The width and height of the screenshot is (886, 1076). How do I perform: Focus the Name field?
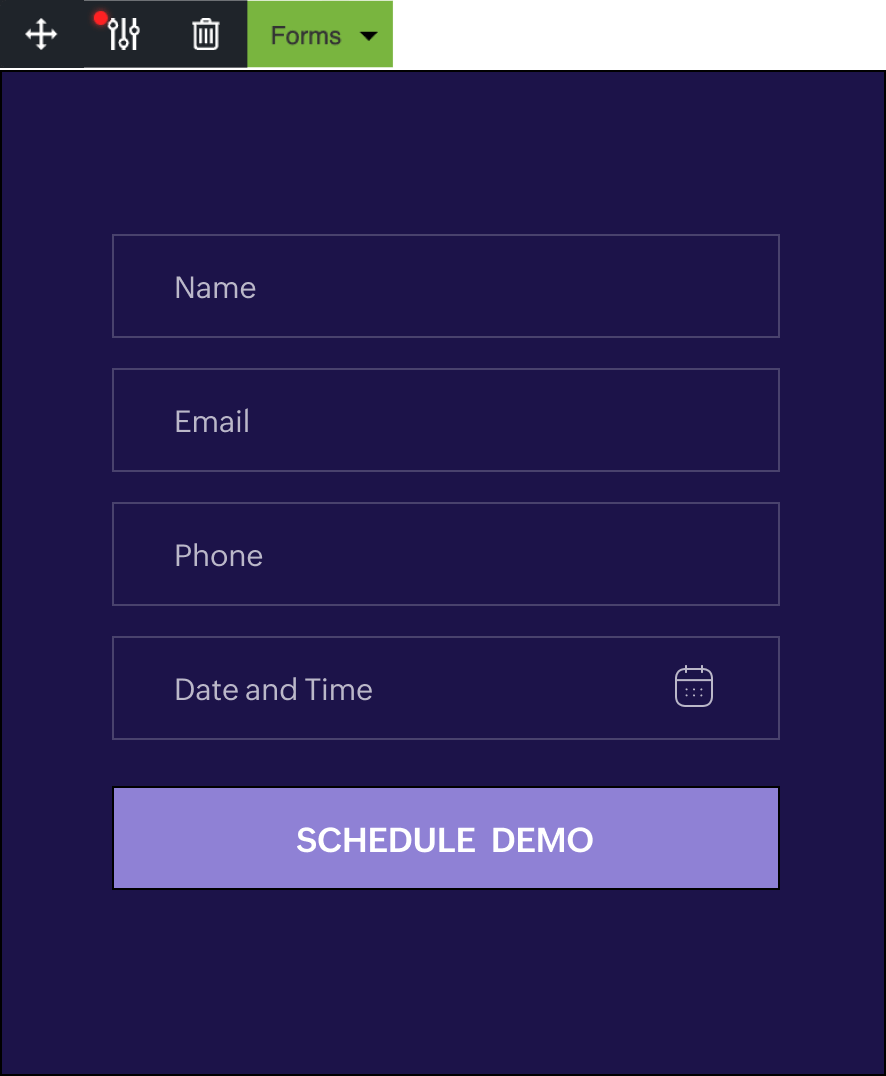[445, 286]
